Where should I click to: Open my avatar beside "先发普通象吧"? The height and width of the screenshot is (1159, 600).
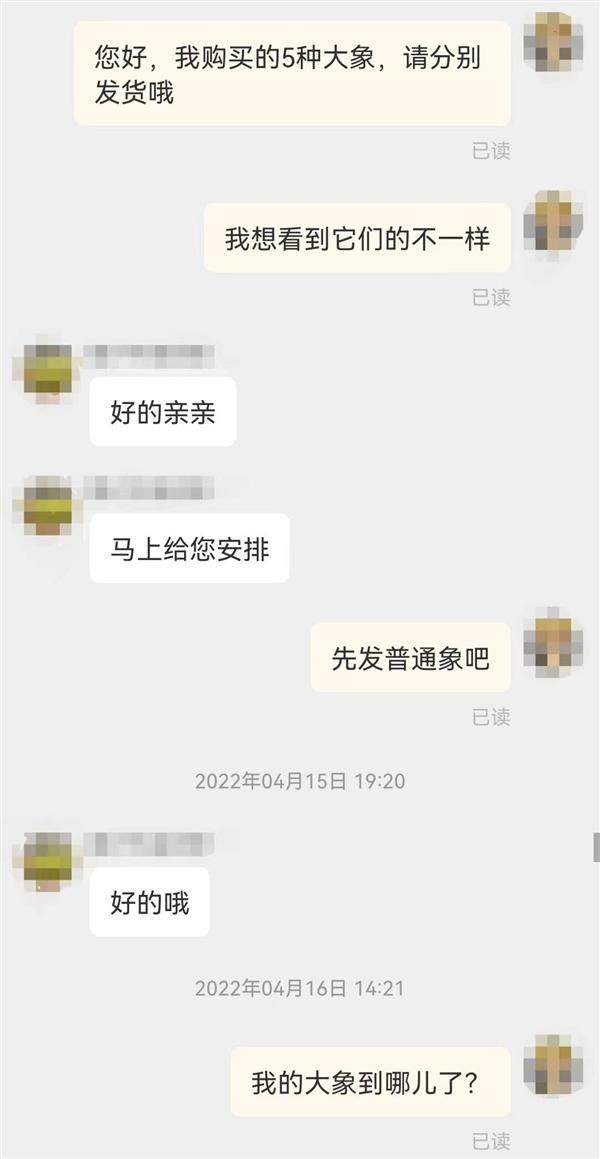pos(553,642)
